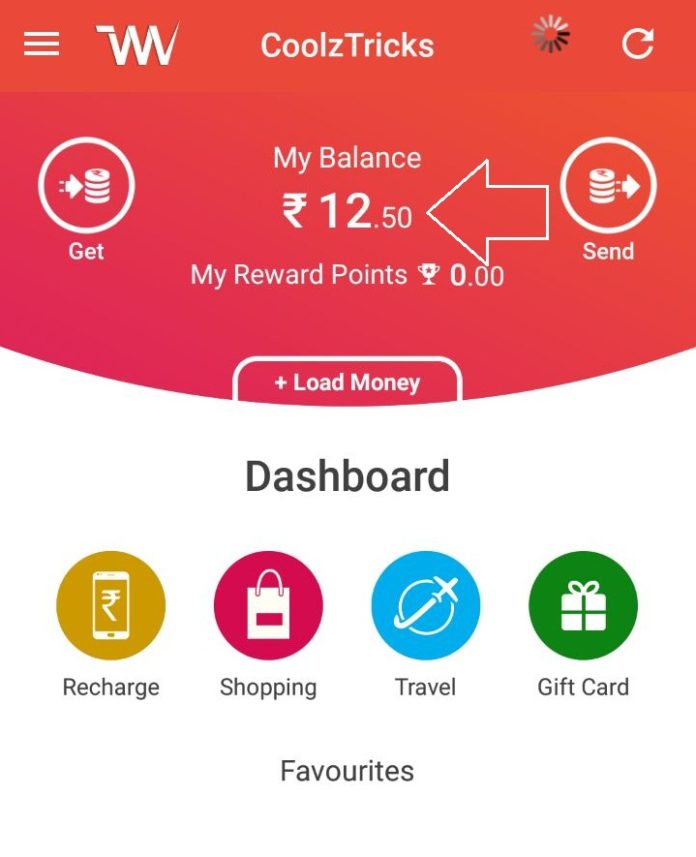The width and height of the screenshot is (696, 857).
Task: Open the Gift Card section
Action: pyautogui.click(x=583, y=606)
